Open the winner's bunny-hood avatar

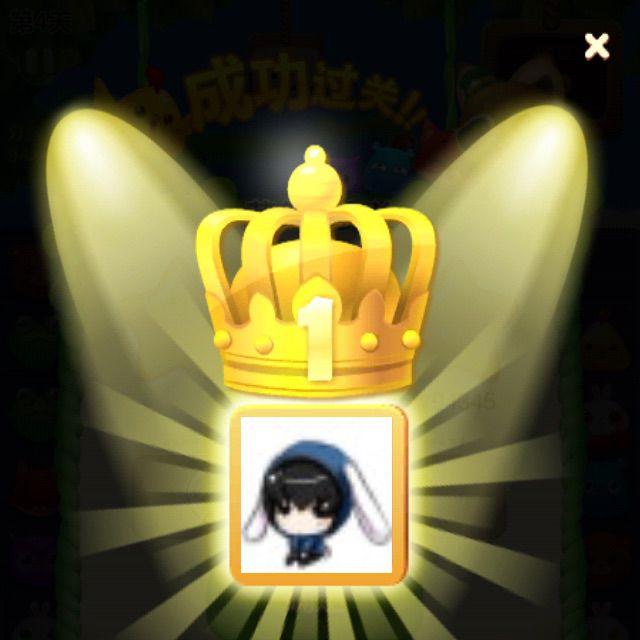(318, 494)
